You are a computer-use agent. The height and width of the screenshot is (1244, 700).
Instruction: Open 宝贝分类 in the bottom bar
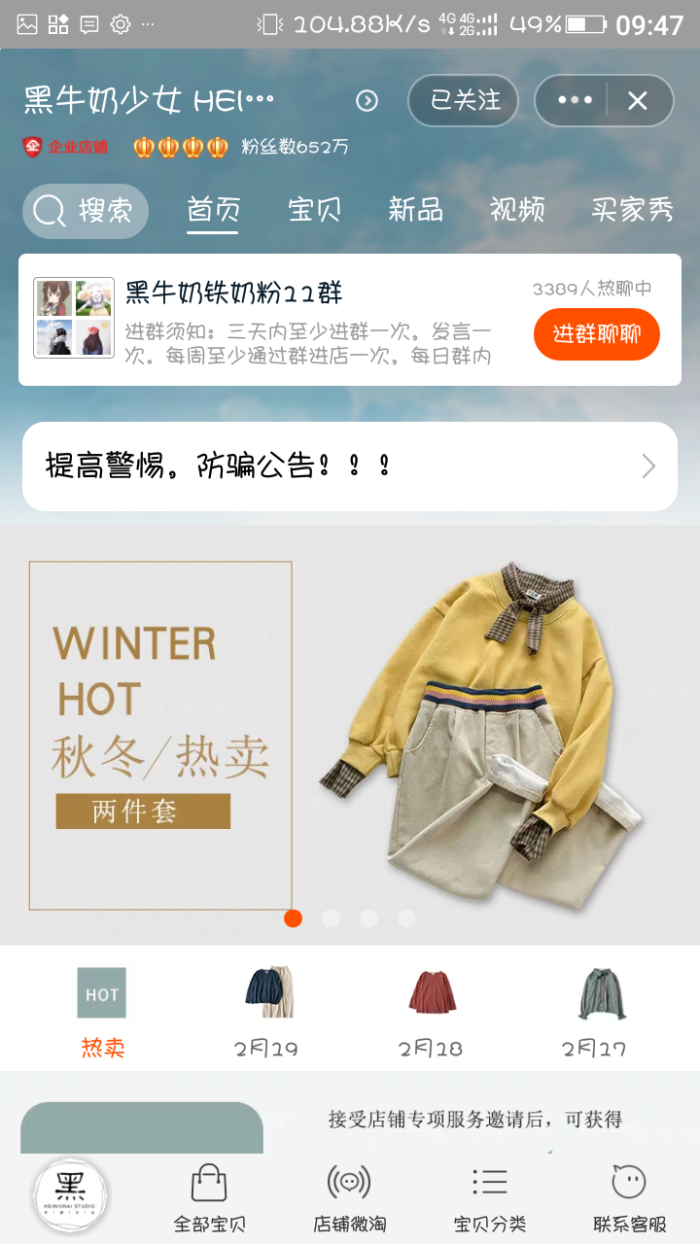pyautogui.click(x=489, y=1199)
